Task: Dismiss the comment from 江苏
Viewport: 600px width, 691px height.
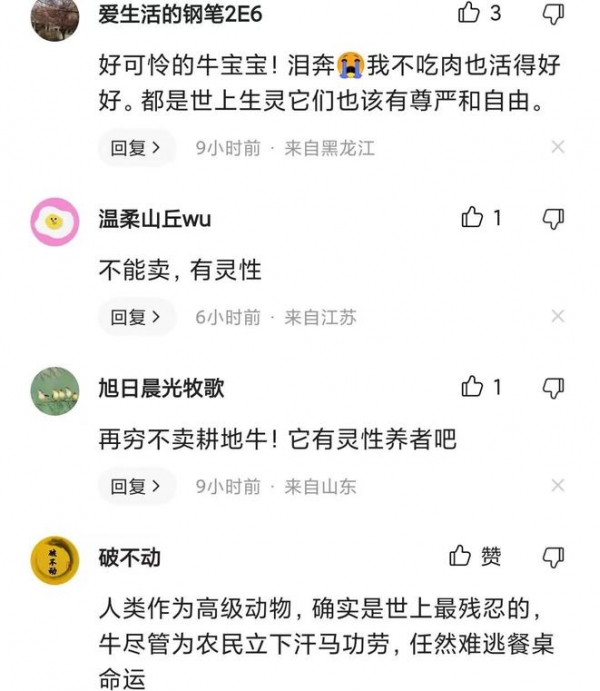Action: 558,317
